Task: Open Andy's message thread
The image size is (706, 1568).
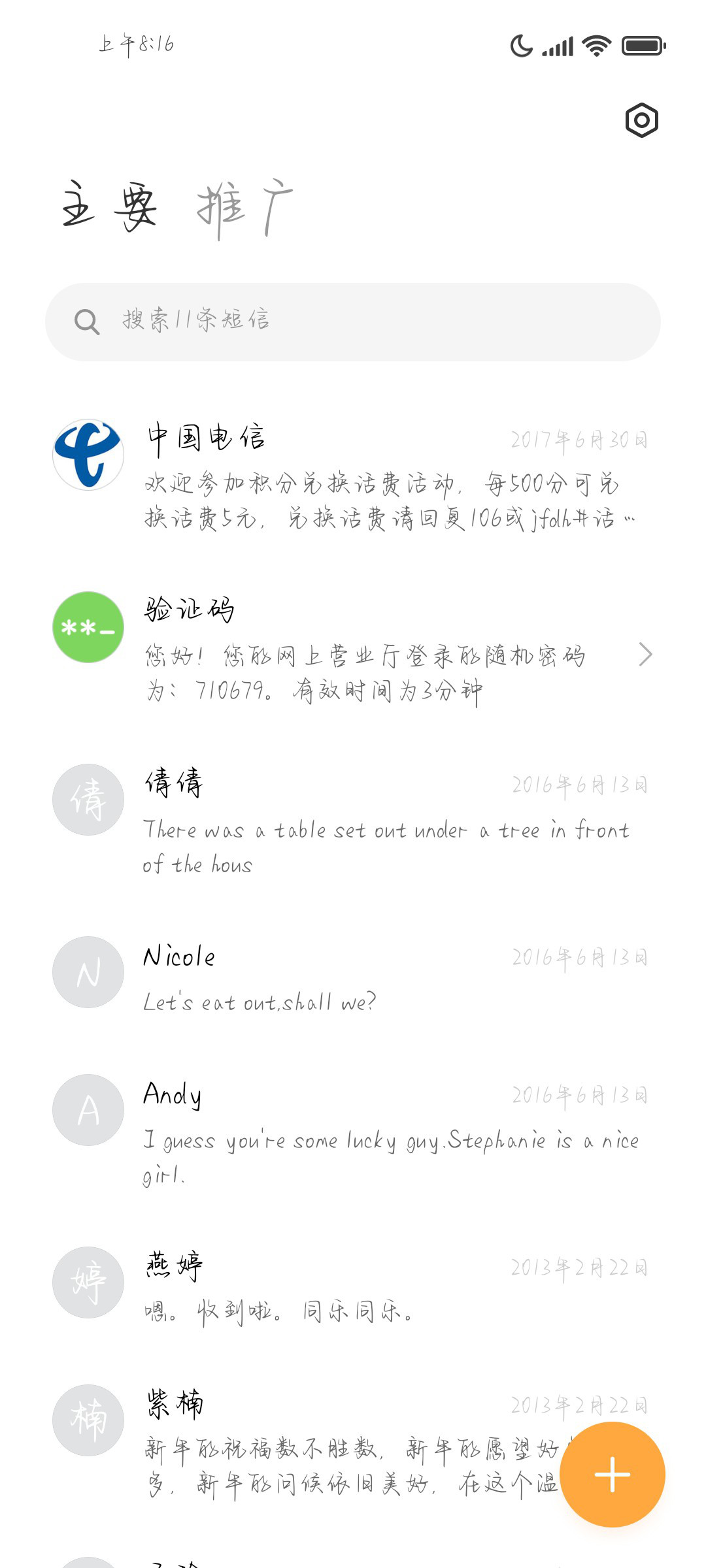Action: (353, 1134)
